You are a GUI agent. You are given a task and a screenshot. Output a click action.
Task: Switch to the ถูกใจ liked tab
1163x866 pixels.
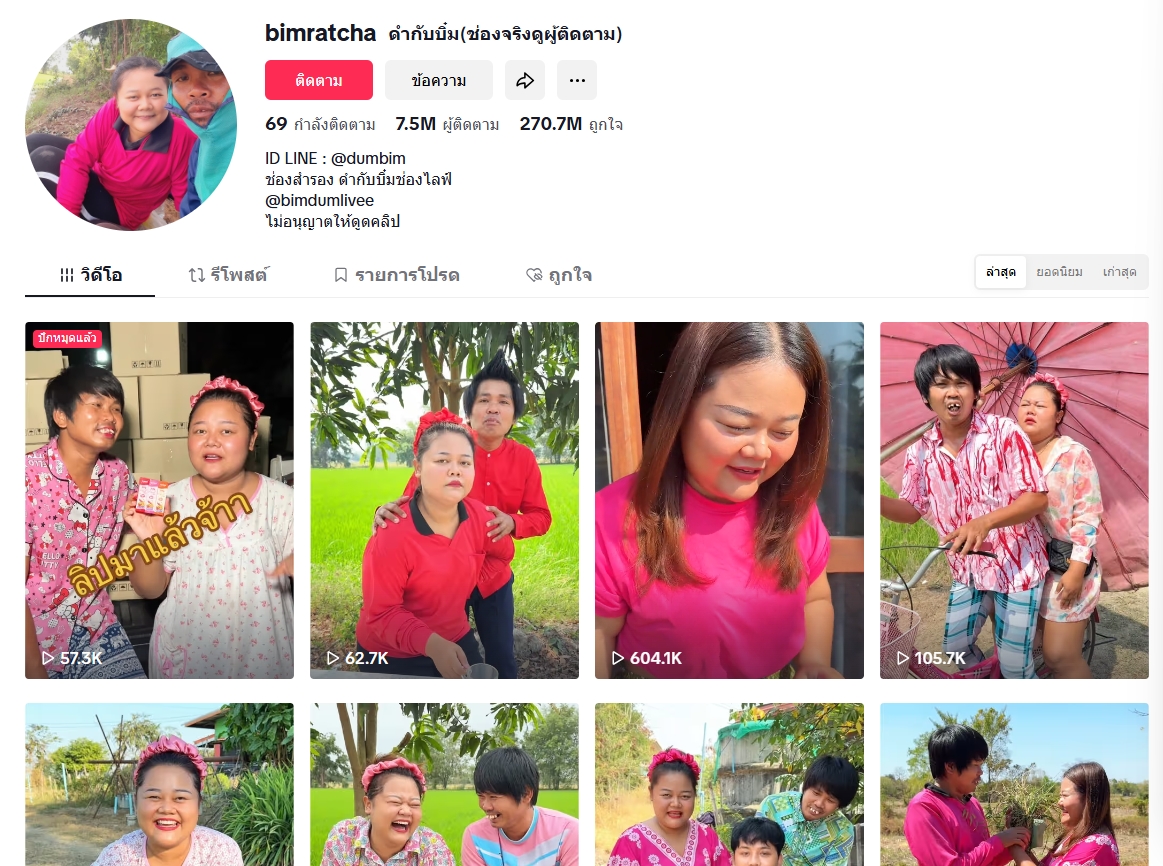[x=559, y=275]
